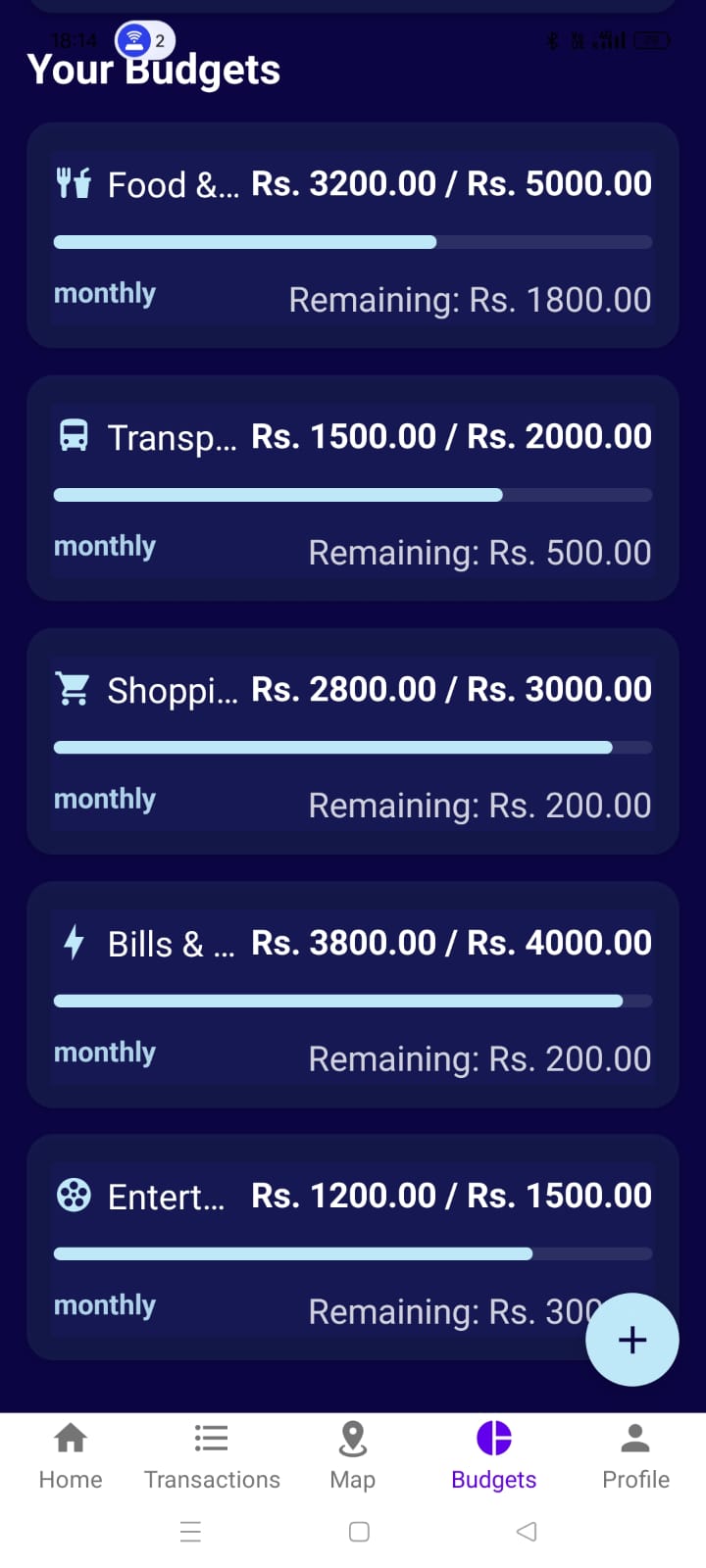
Task: Open the Food budget card
Action: [353, 235]
